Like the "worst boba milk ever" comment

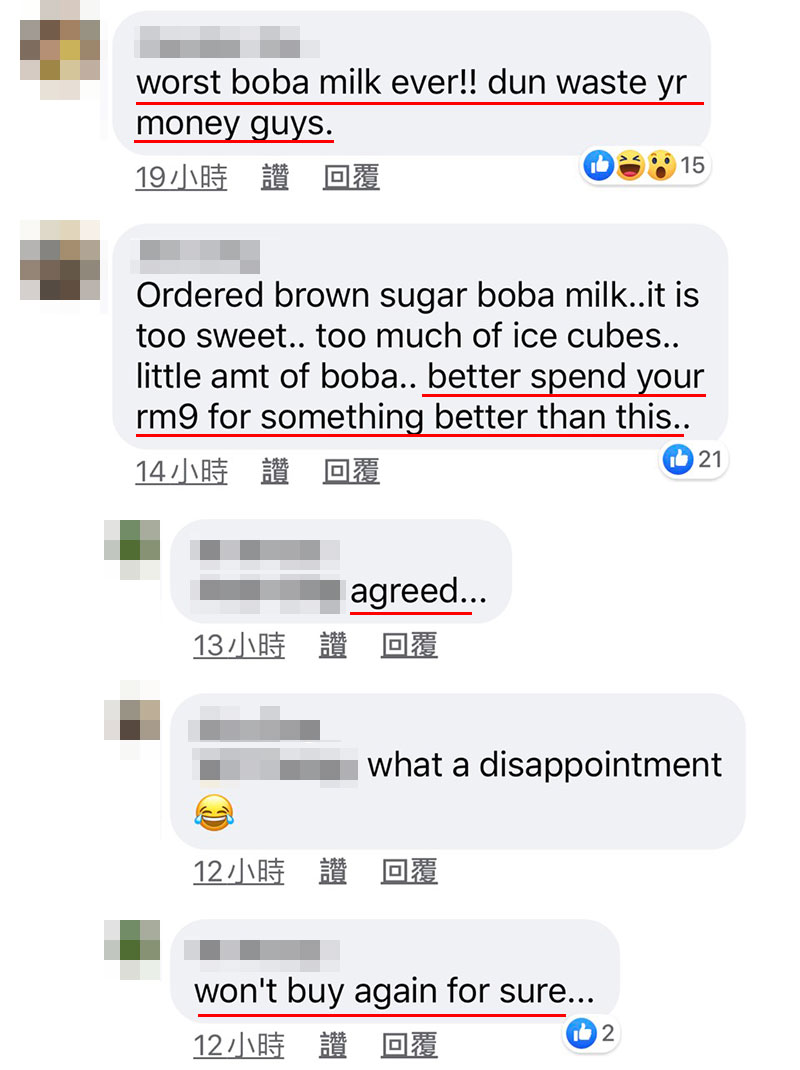[x=275, y=178]
